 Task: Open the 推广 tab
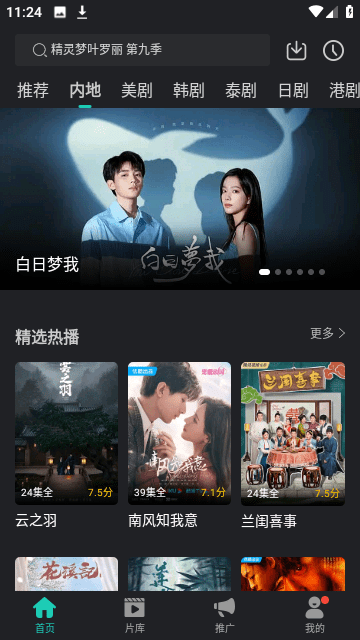click(x=224, y=615)
